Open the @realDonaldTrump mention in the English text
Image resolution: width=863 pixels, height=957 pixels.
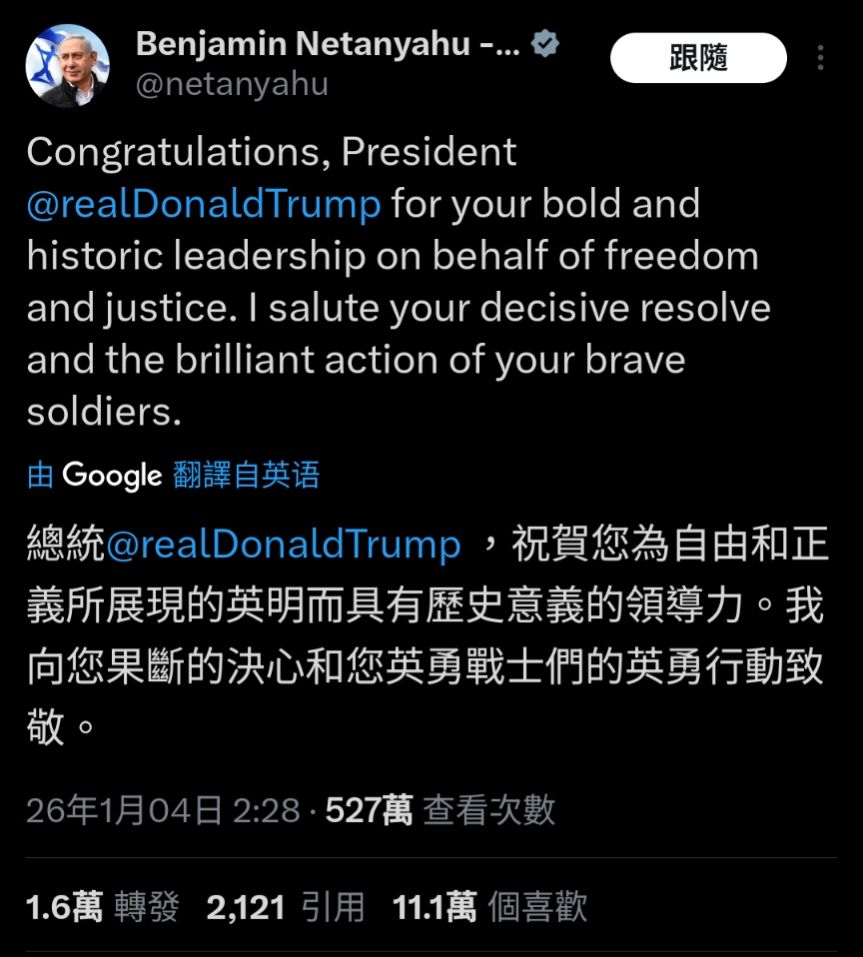click(x=204, y=204)
